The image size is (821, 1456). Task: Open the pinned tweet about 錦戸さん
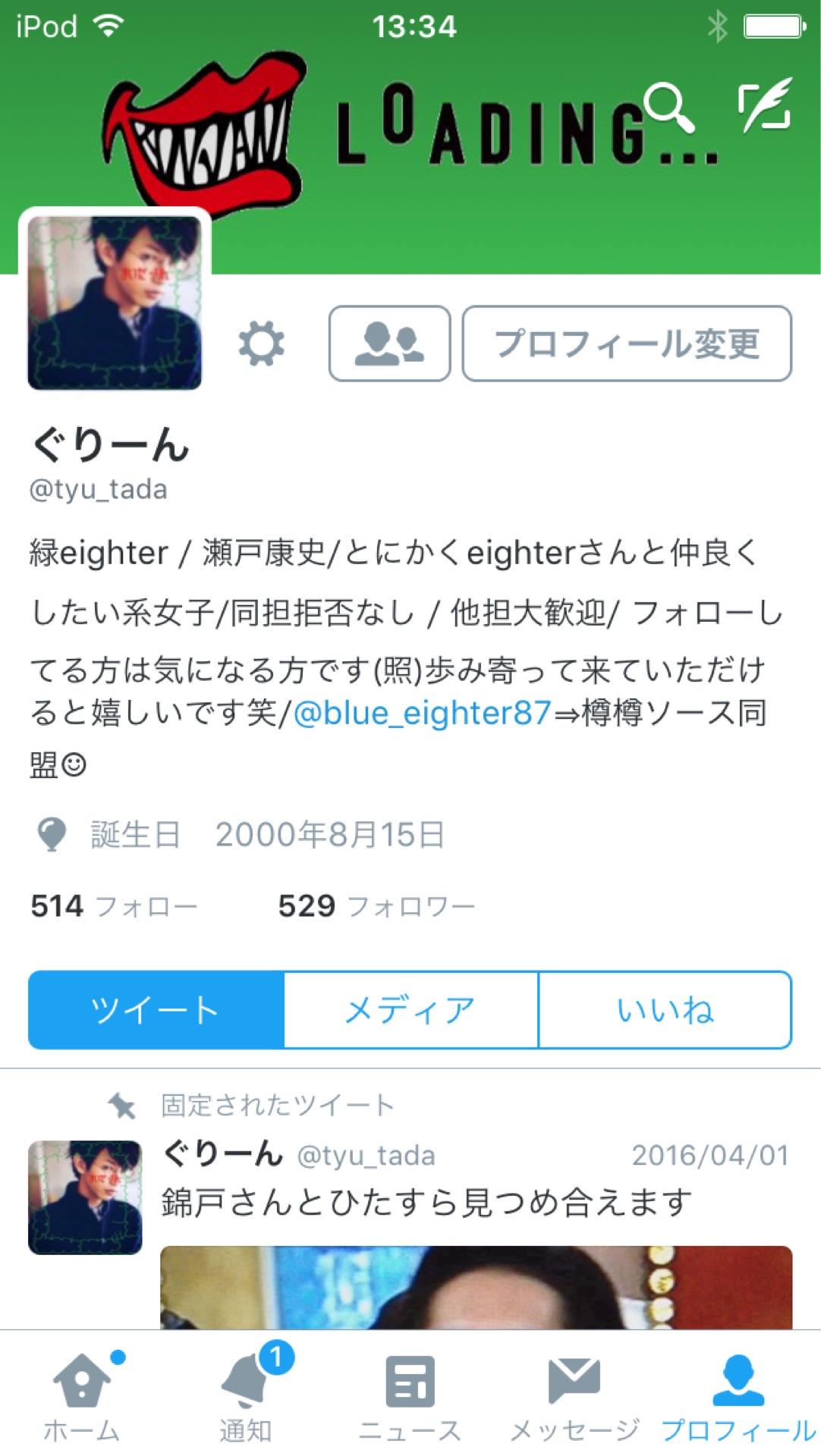coord(425,1203)
